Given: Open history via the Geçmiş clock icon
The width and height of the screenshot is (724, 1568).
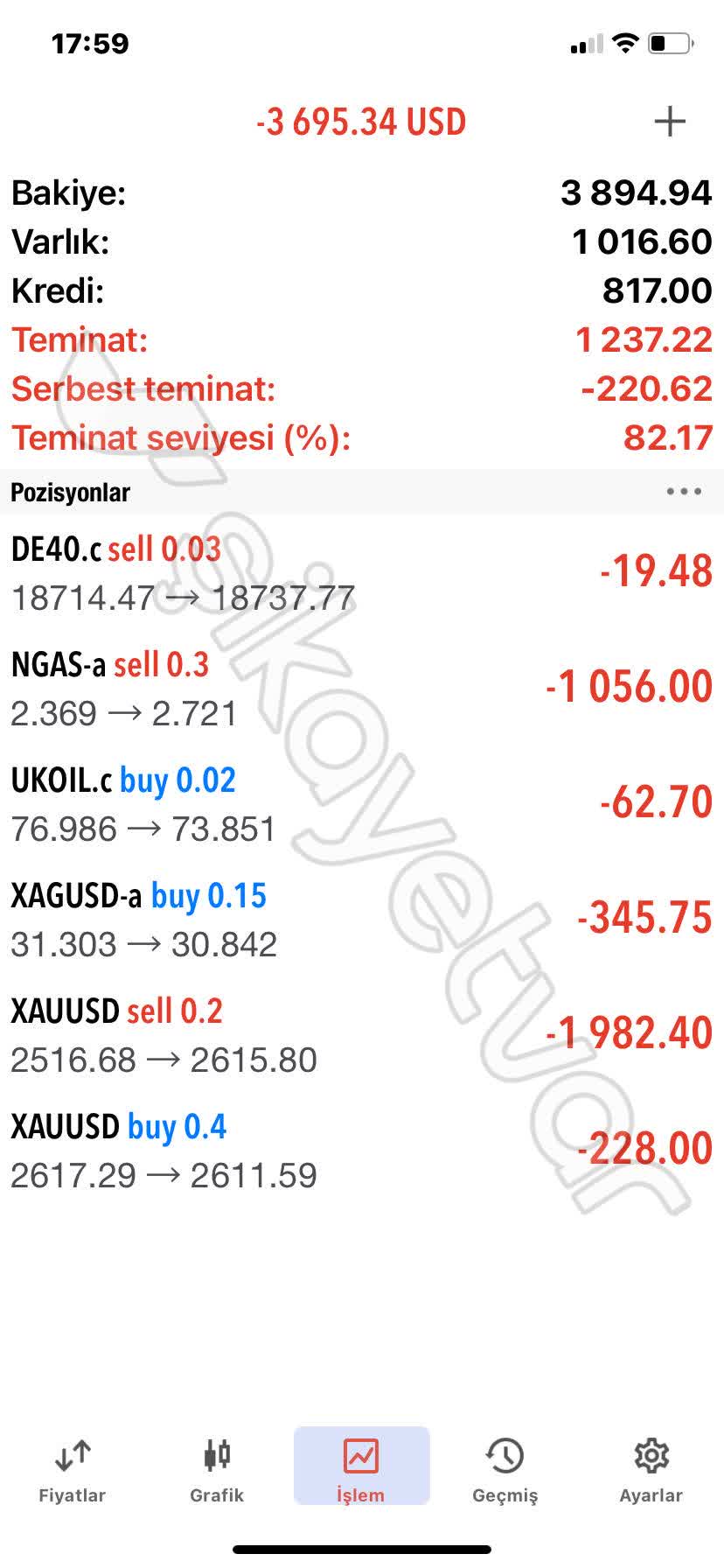Looking at the screenshot, I should point(506,1452).
